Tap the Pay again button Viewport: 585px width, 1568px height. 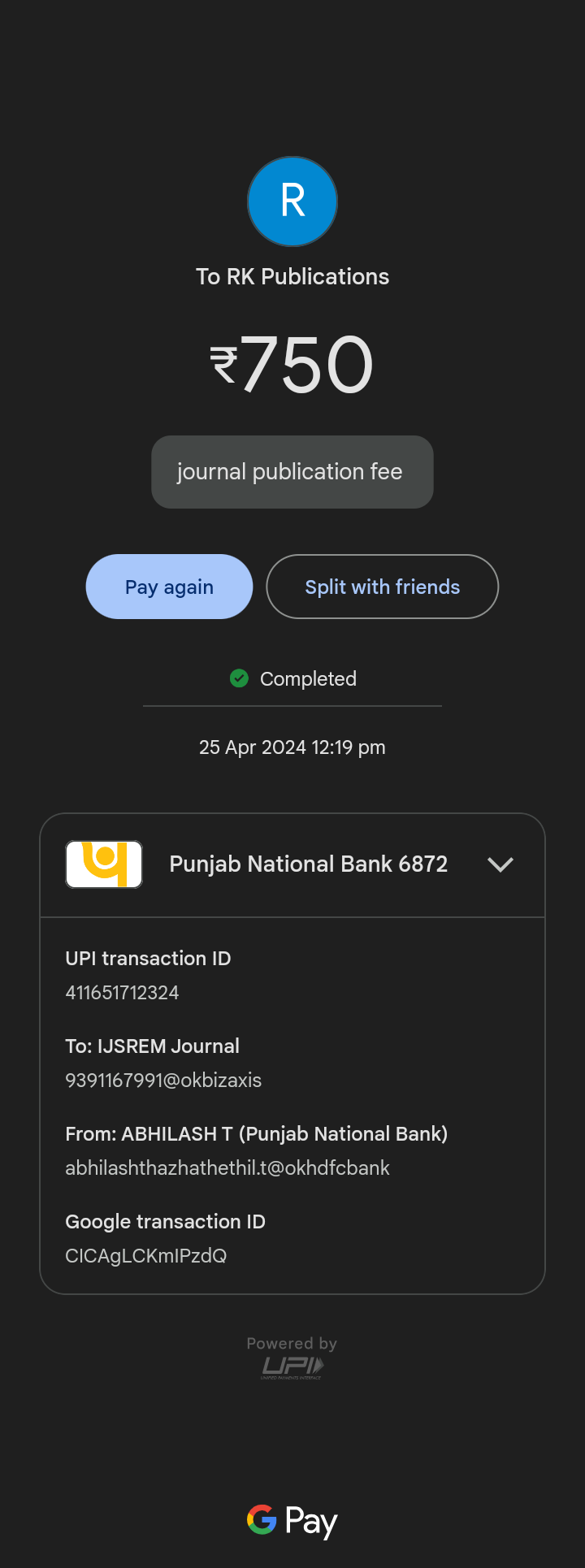point(169,587)
